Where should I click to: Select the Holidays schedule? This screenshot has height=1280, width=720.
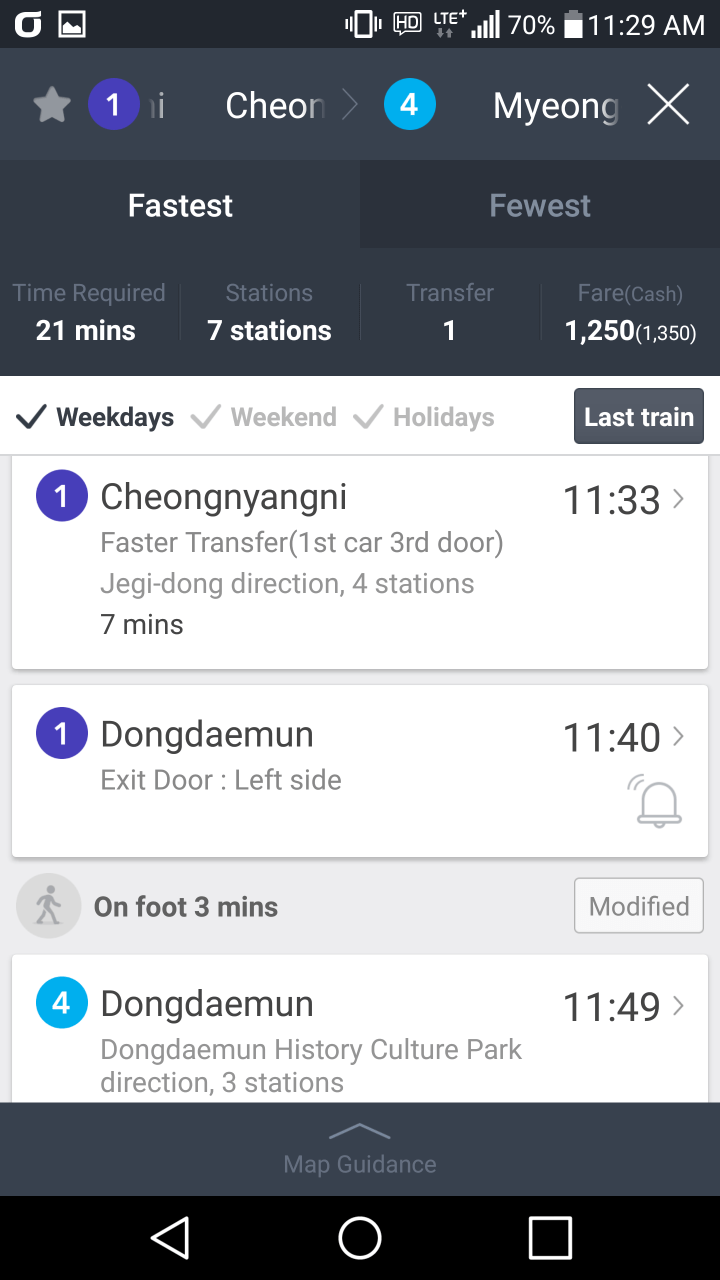[x=425, y=417]
